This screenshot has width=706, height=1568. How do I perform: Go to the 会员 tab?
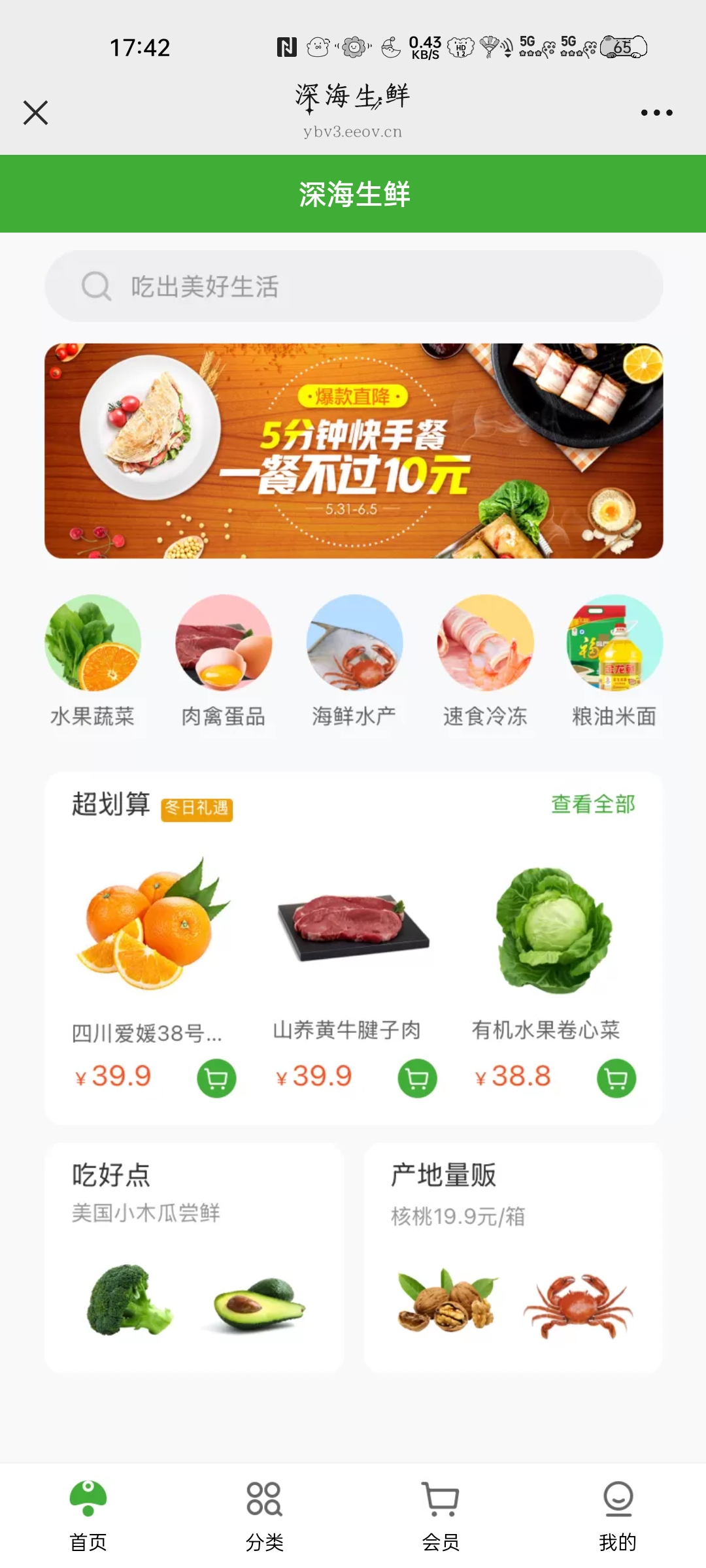click(441, 1516)
